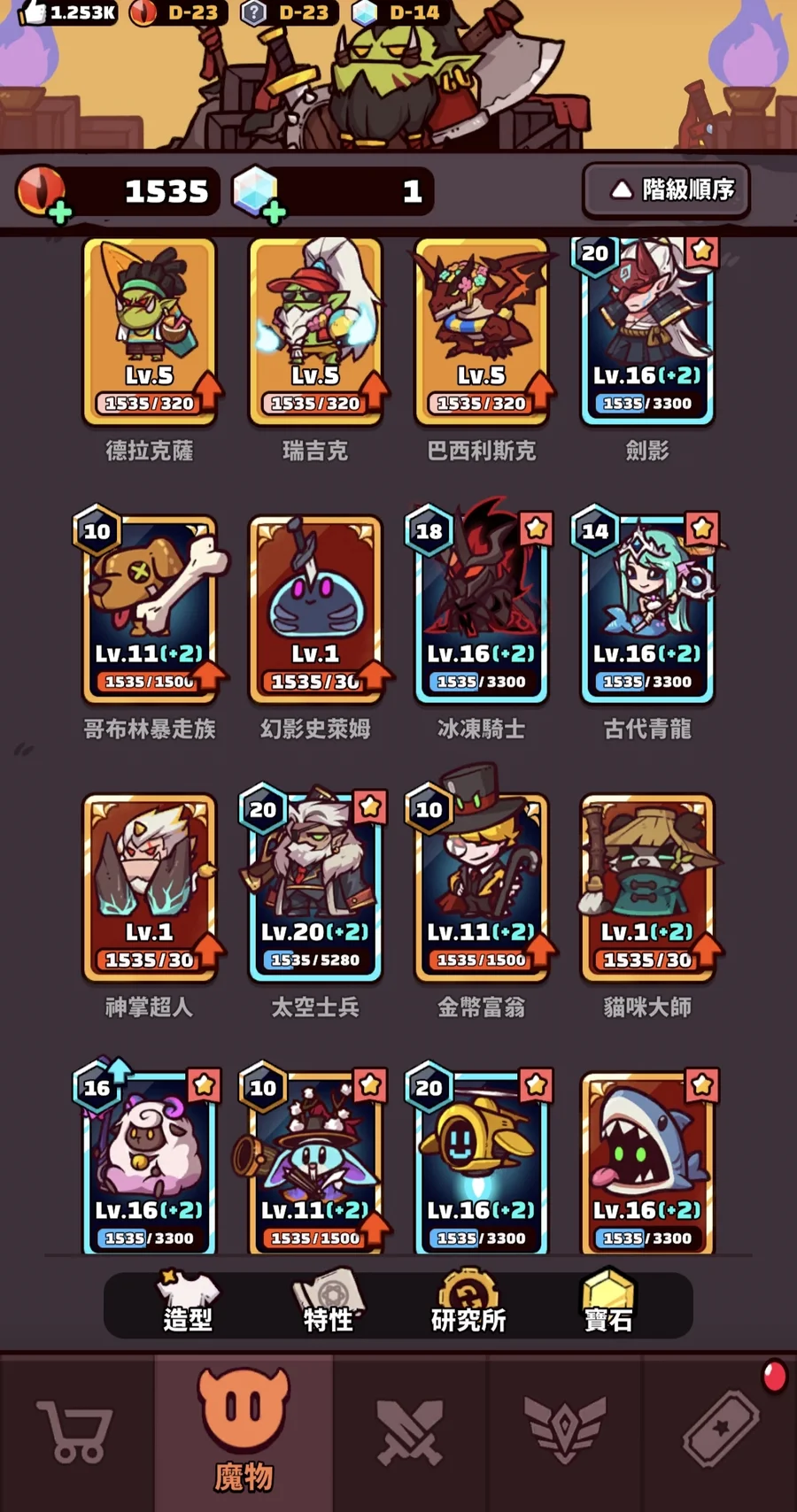View the 劍影 monster card
This screenshot has width=797, height=1512.
click(647, 332)
